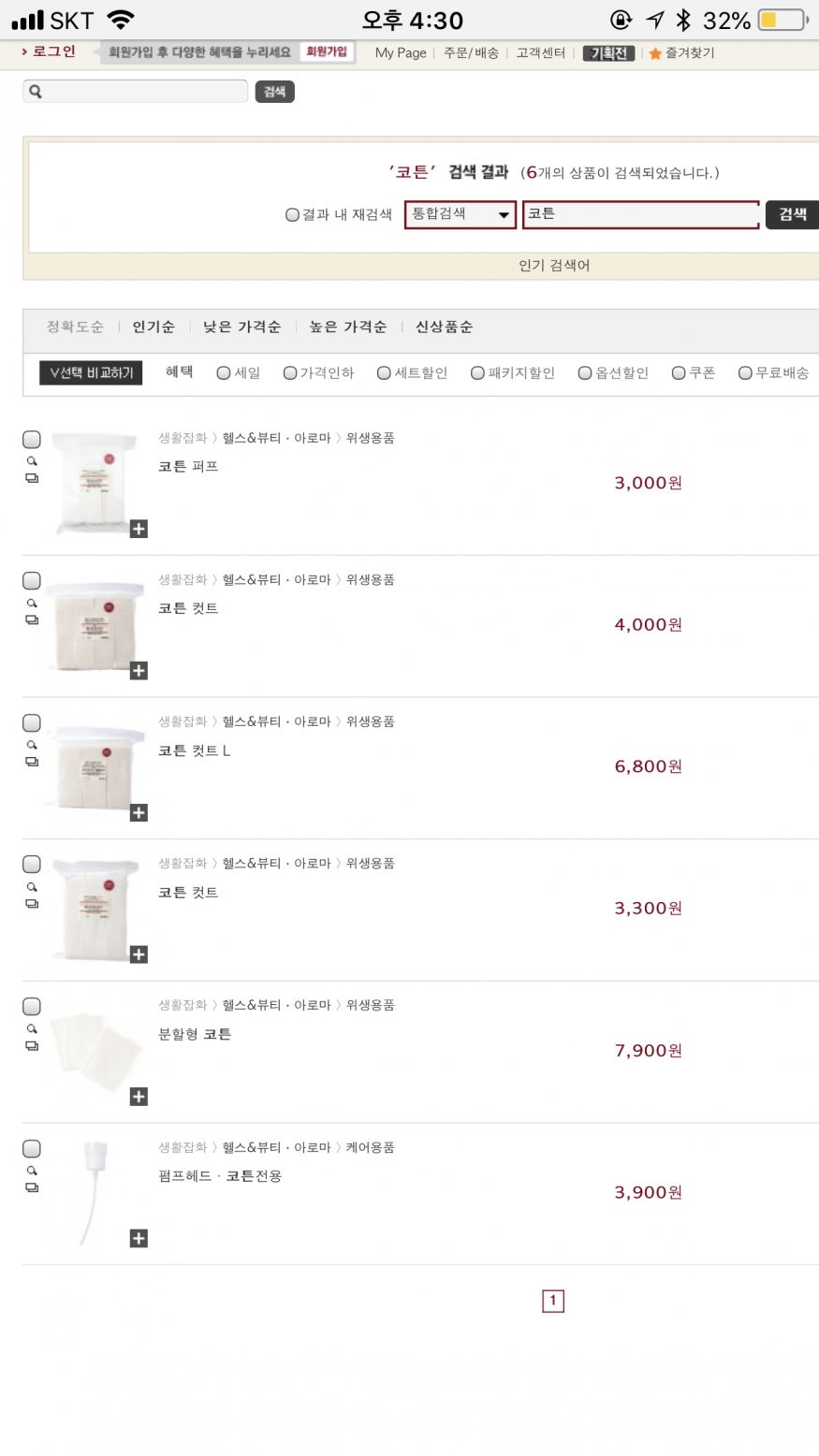Open 주문/배송 page

471,53
